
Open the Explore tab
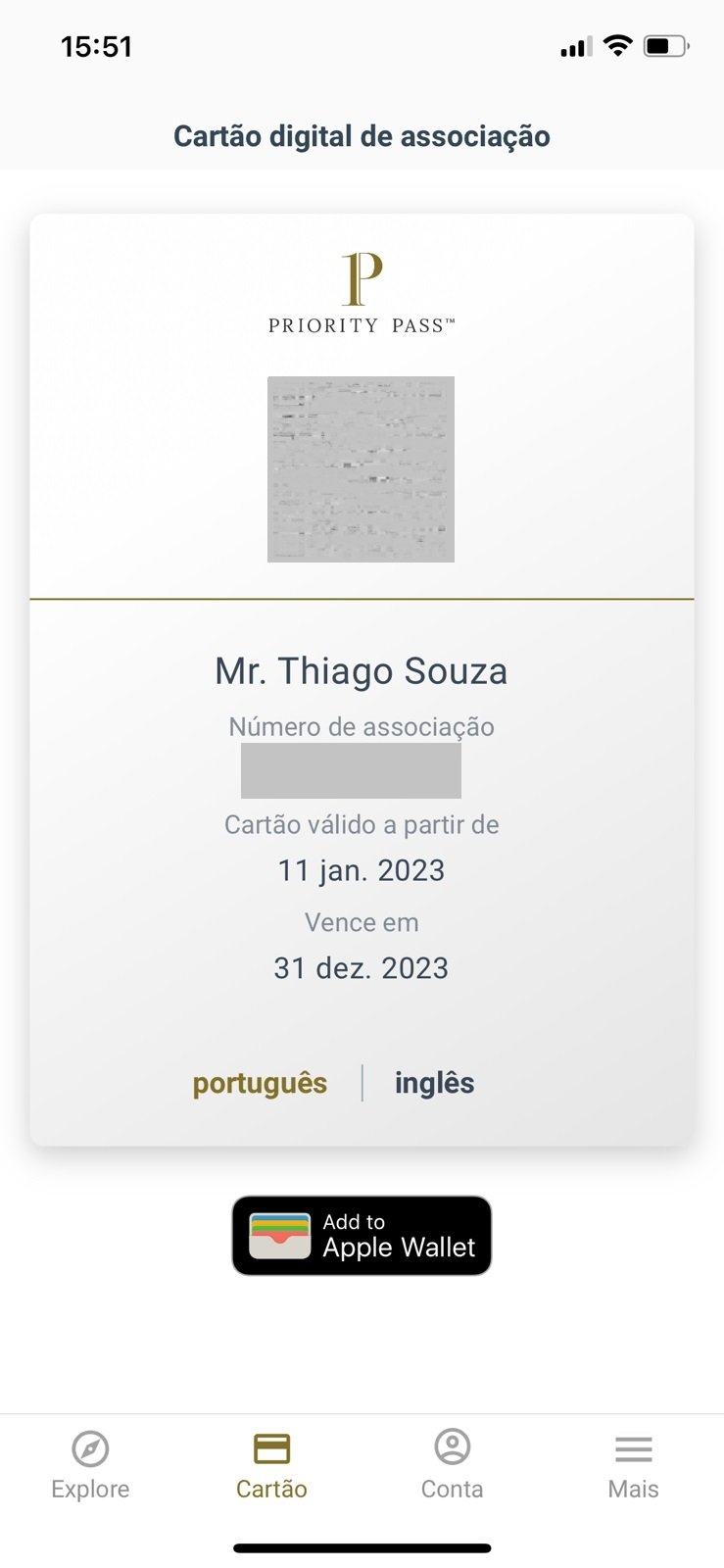tap(90, 1466)
